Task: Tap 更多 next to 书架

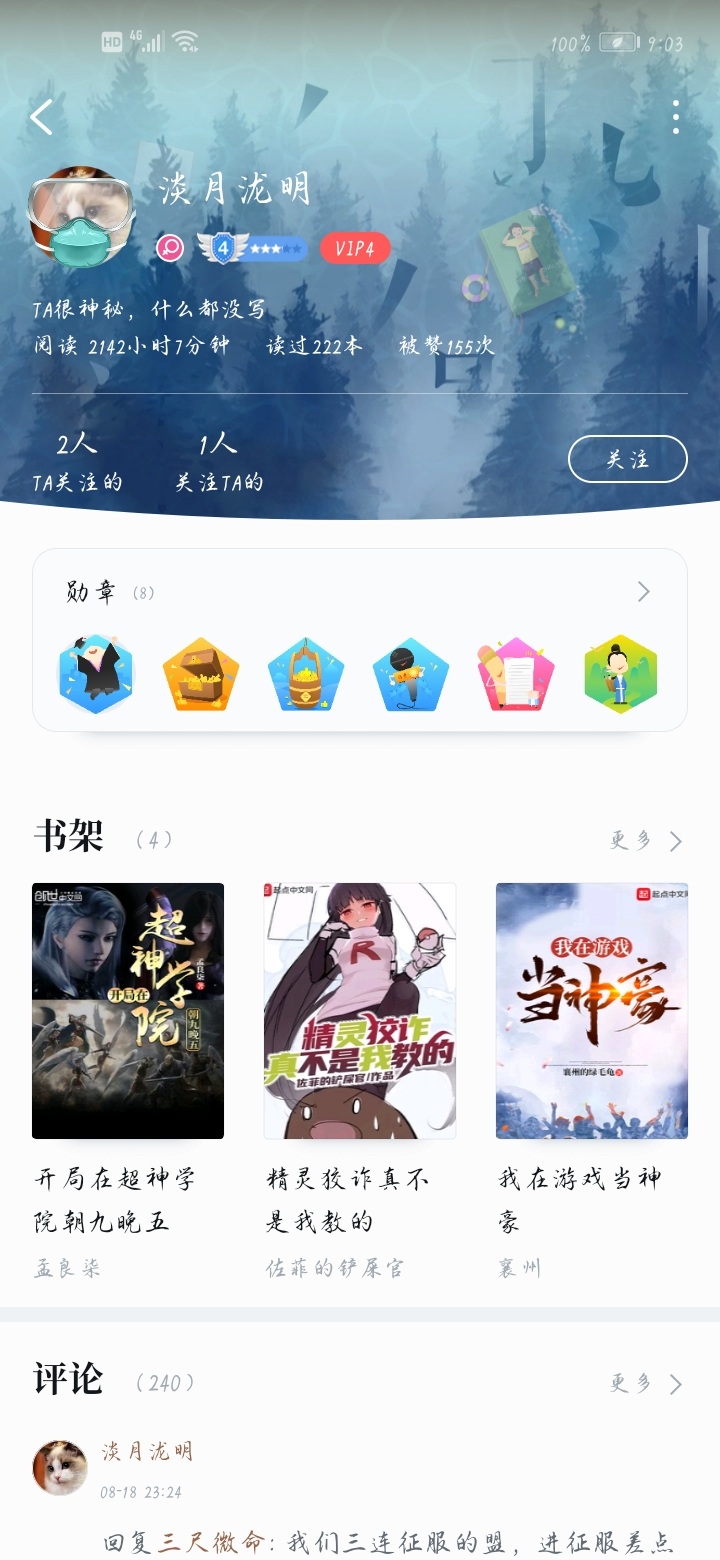Action: tap(645, 840)
